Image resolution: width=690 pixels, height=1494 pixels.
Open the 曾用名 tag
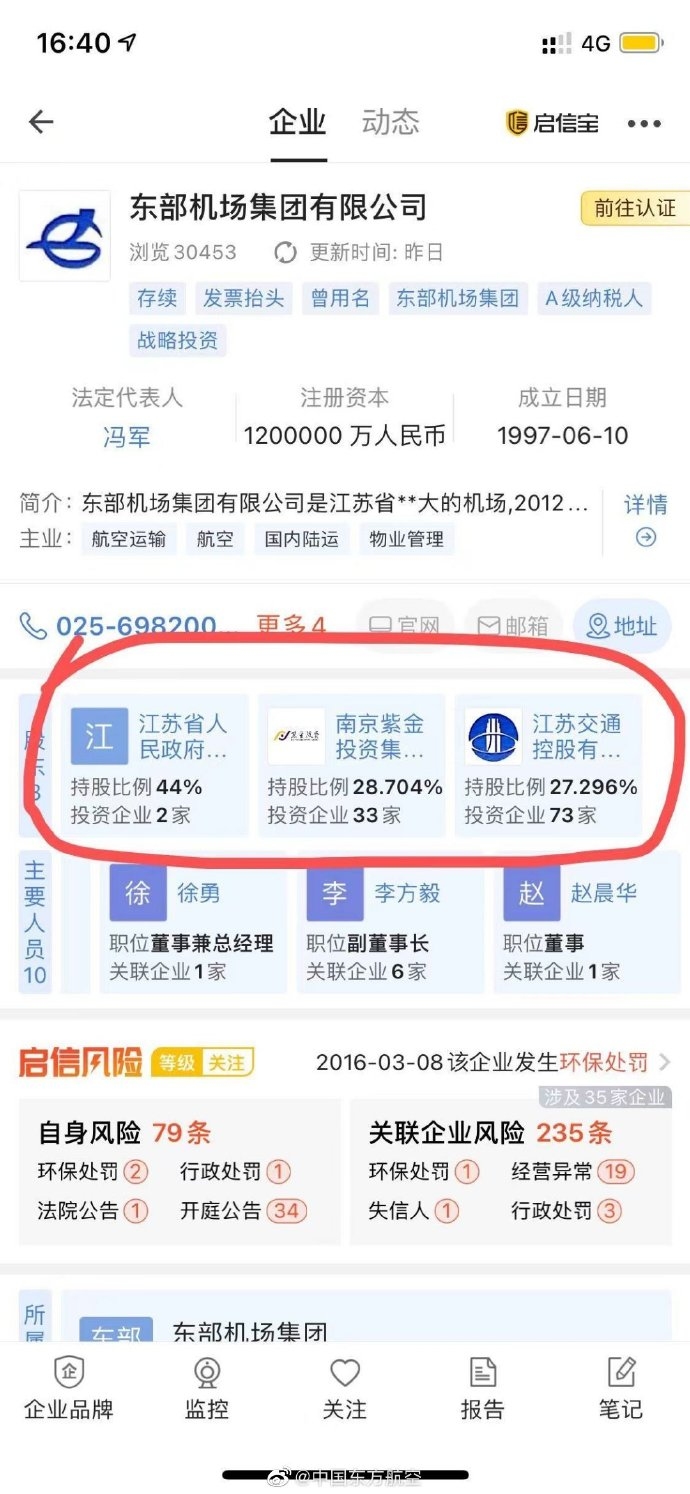pyautogui.click(x=340, y=298)
